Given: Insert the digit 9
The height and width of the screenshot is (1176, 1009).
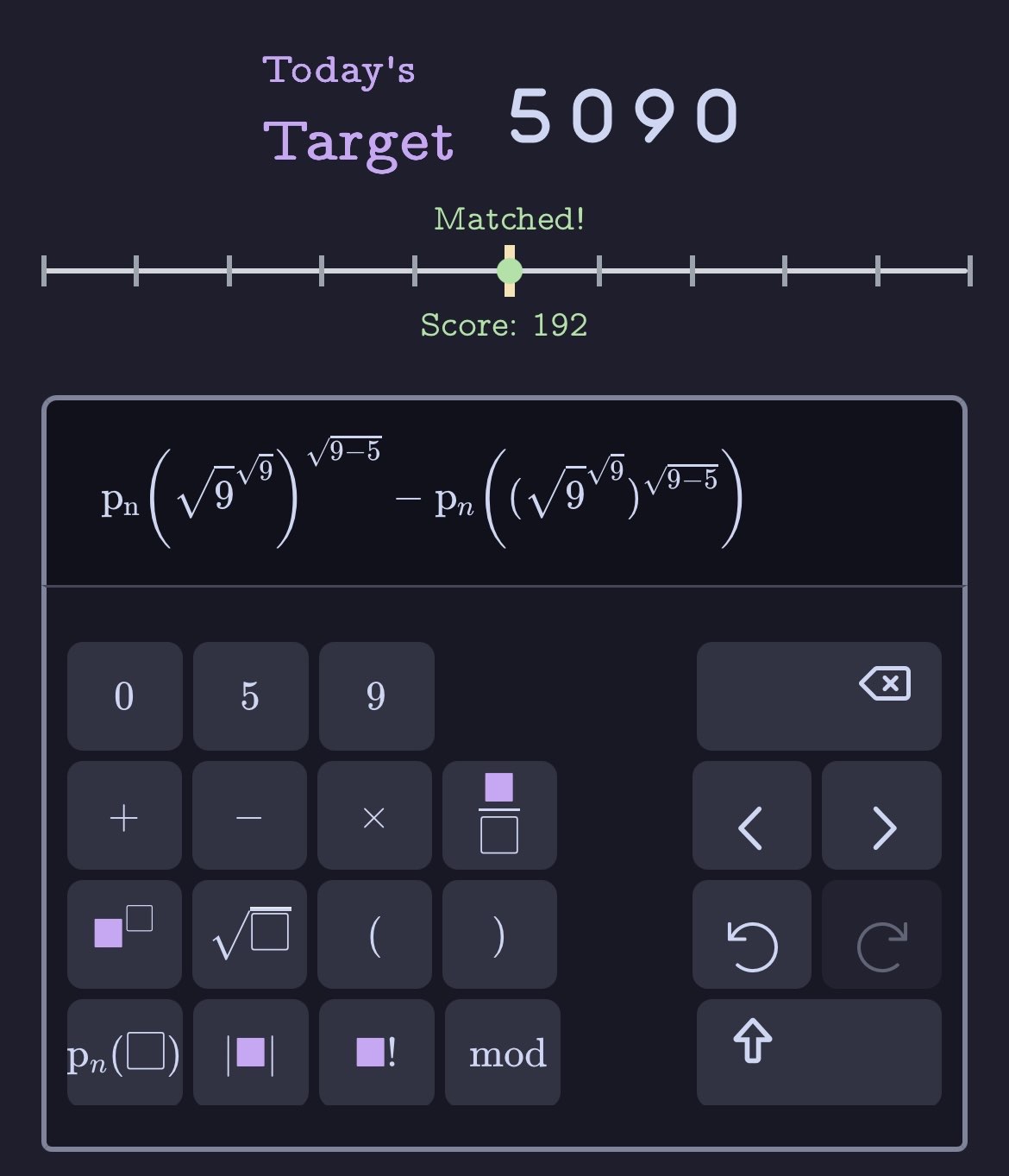Looking at the screenshot, I should (x=376, y=695).
